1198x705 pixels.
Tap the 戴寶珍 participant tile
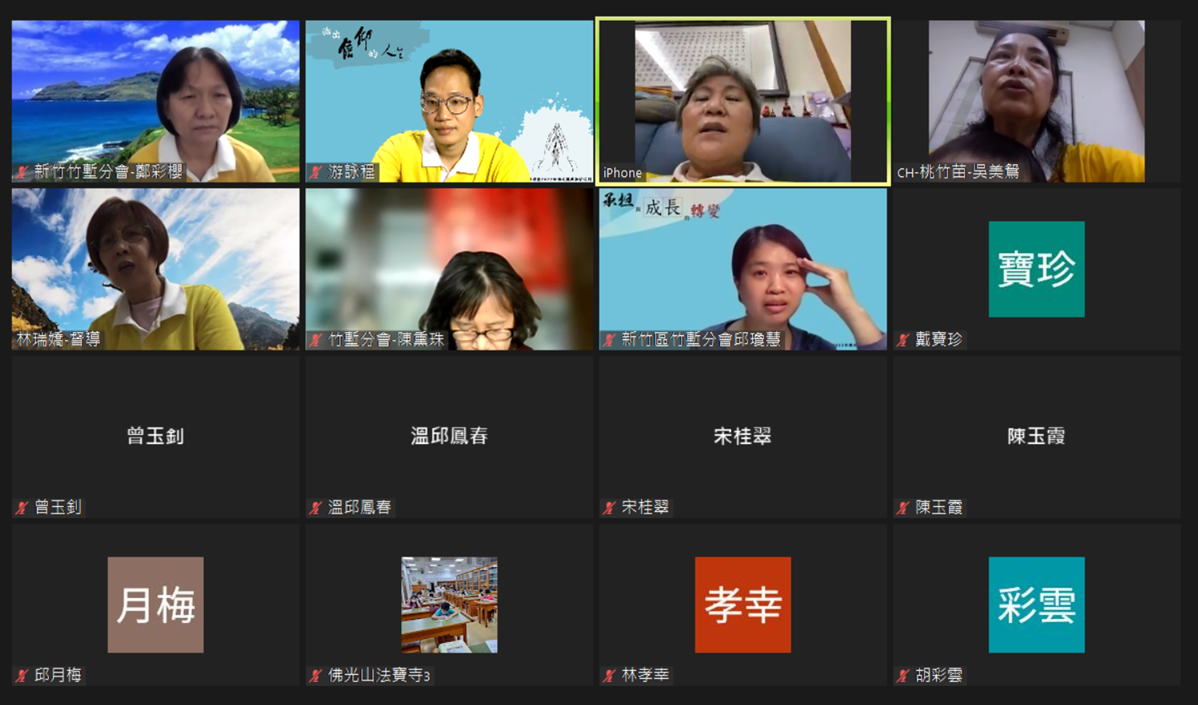tap(1036, 269)
